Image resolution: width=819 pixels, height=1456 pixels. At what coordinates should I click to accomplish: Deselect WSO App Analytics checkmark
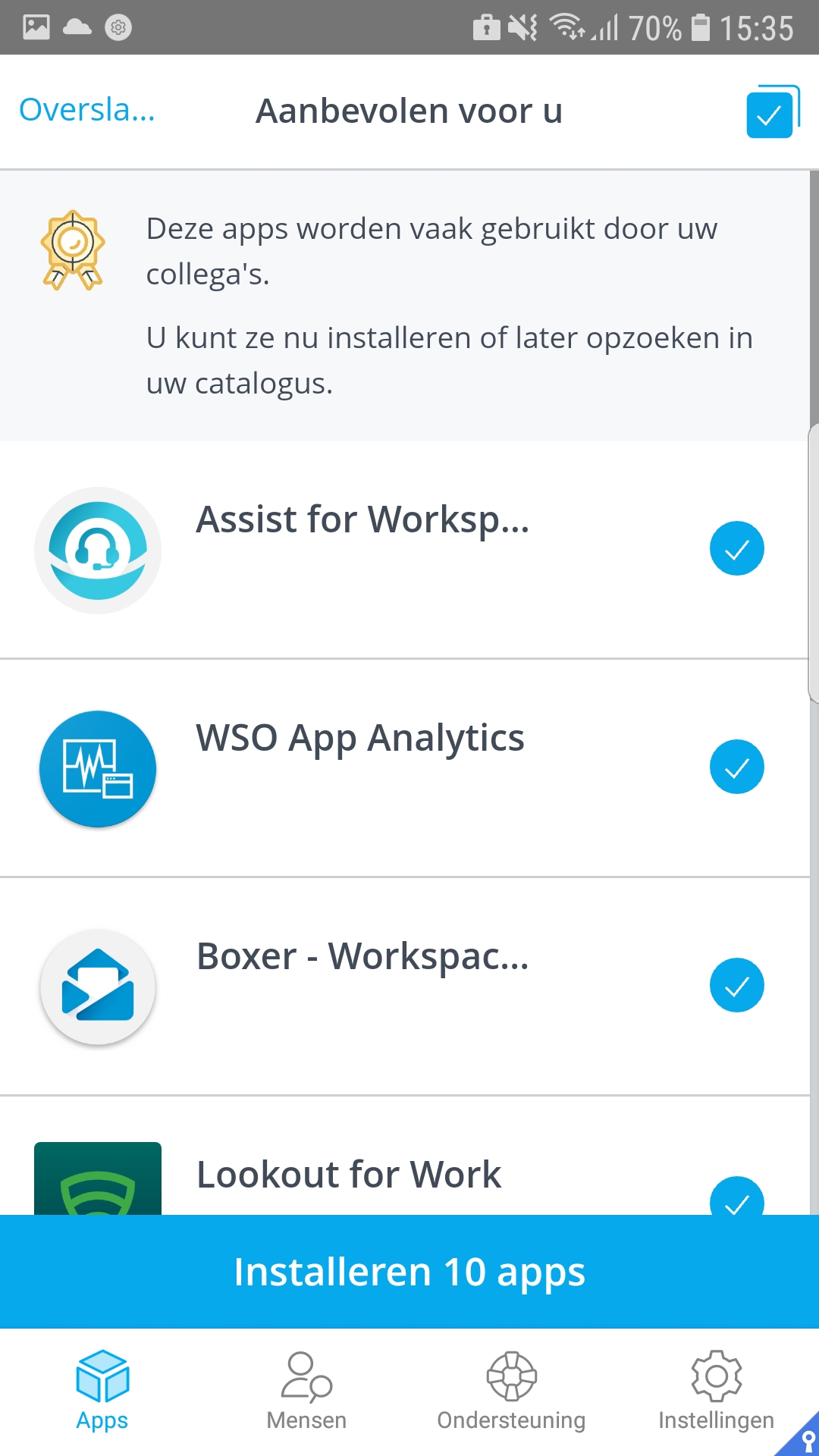click(x=736, y=767)
